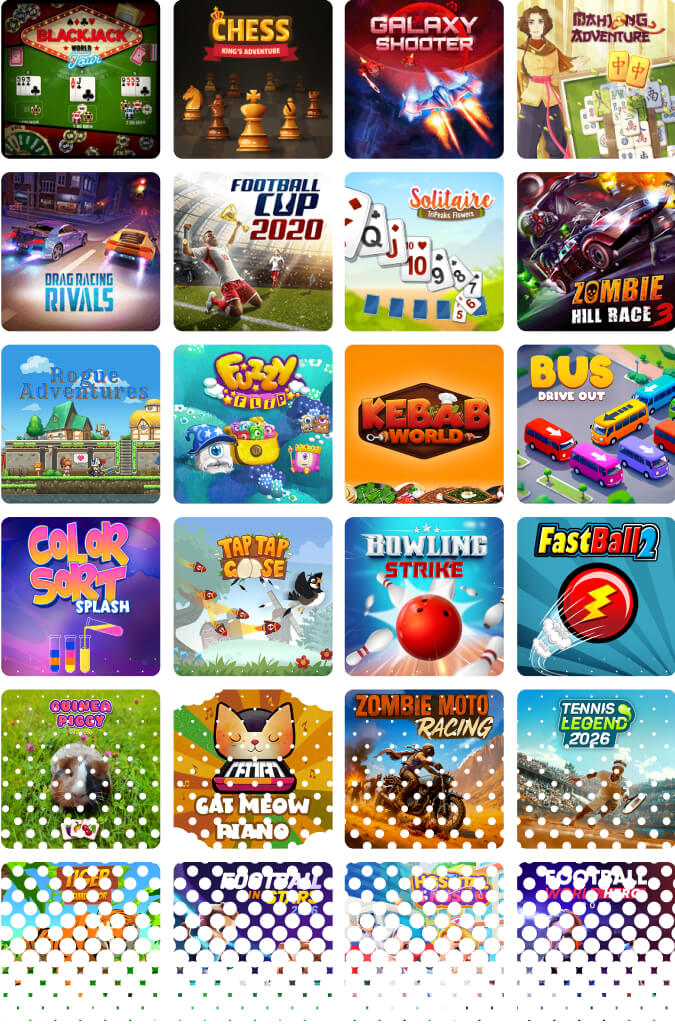Open the Bus Drive Out game
This screenshot has width=675, height=1024.
[596, 424]
